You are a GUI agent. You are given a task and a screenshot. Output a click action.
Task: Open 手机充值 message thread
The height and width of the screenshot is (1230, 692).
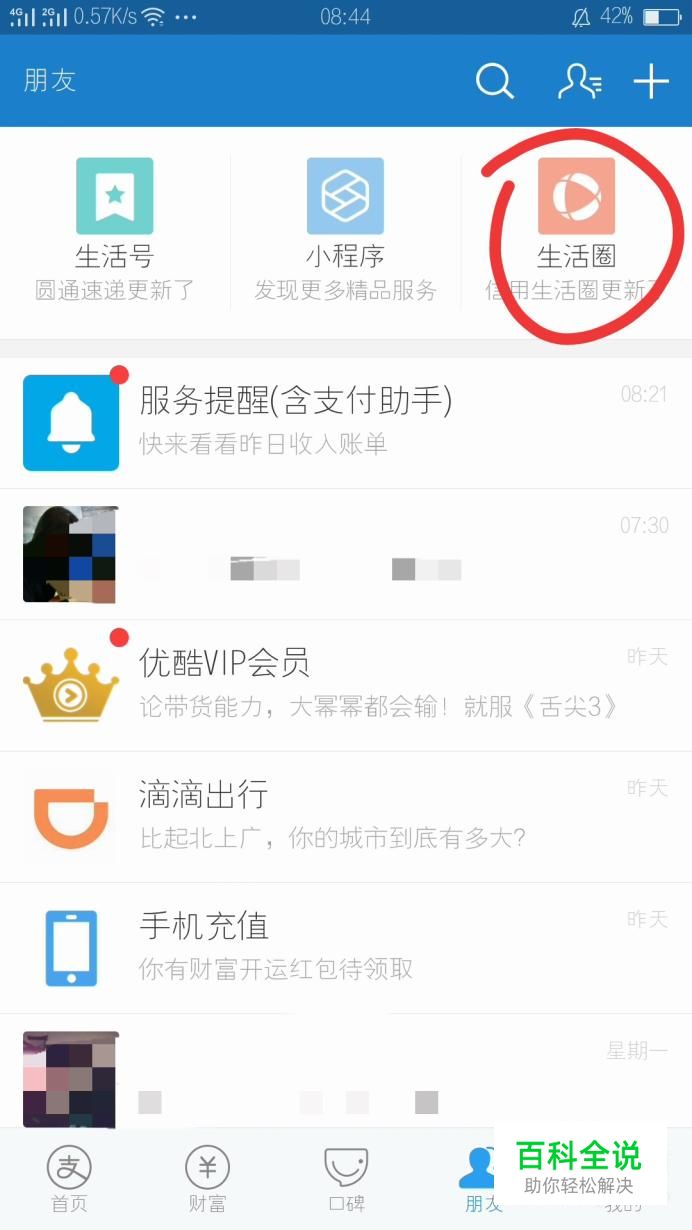tap(345, 947)
